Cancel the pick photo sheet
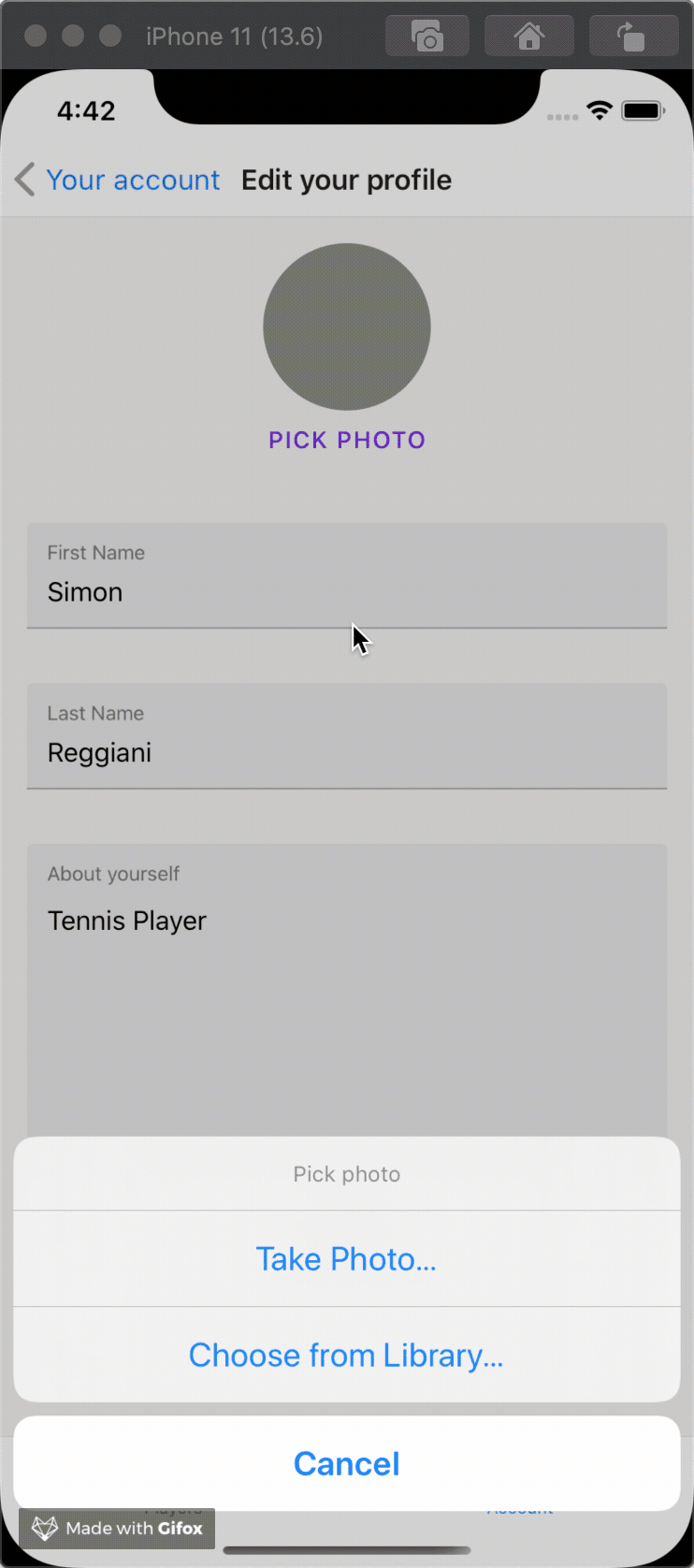Image resolution: width=694 pixels, height=1568 pixels. click(x=346, y=1463)
